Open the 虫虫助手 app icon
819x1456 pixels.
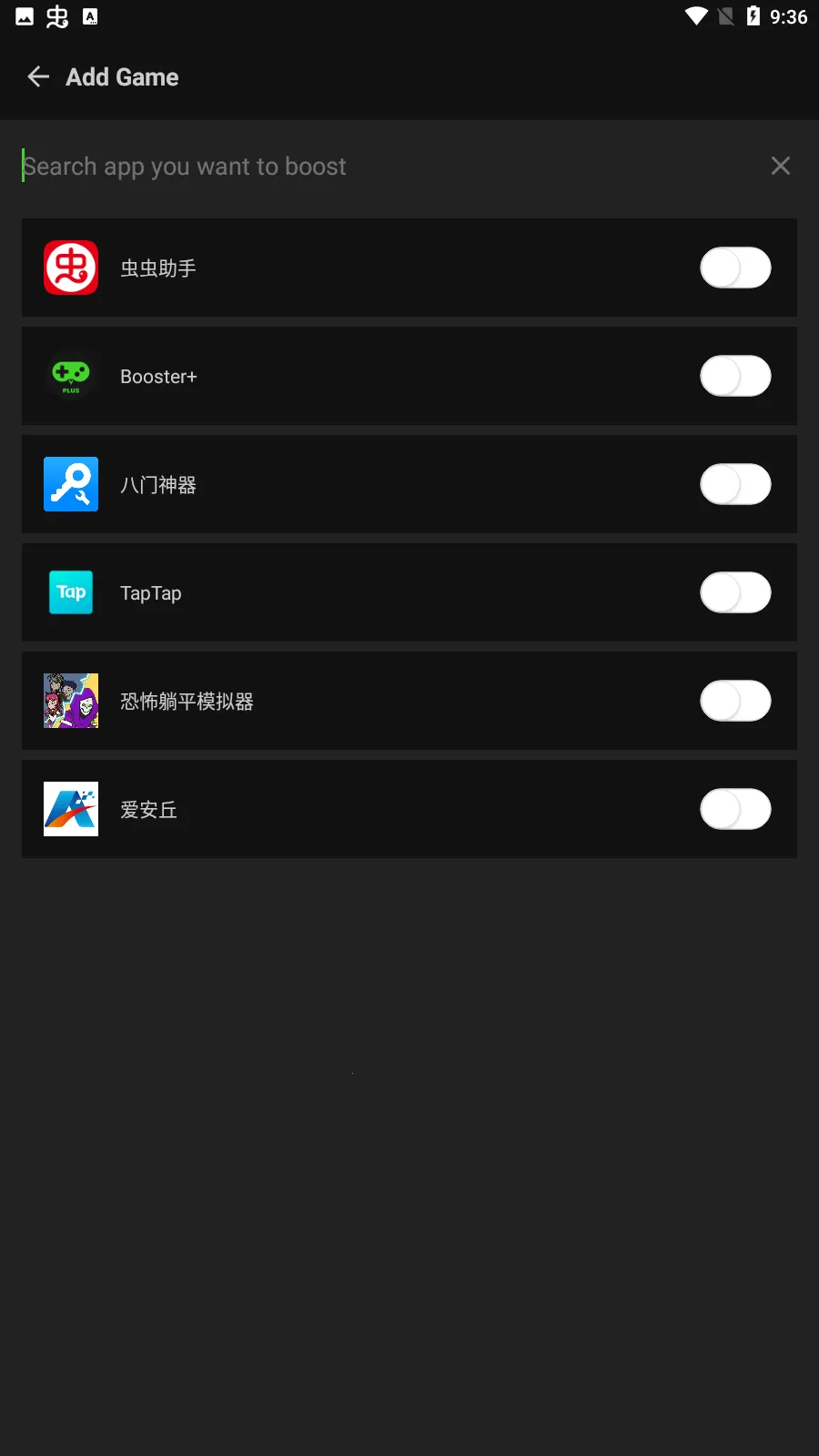(71, 268)
